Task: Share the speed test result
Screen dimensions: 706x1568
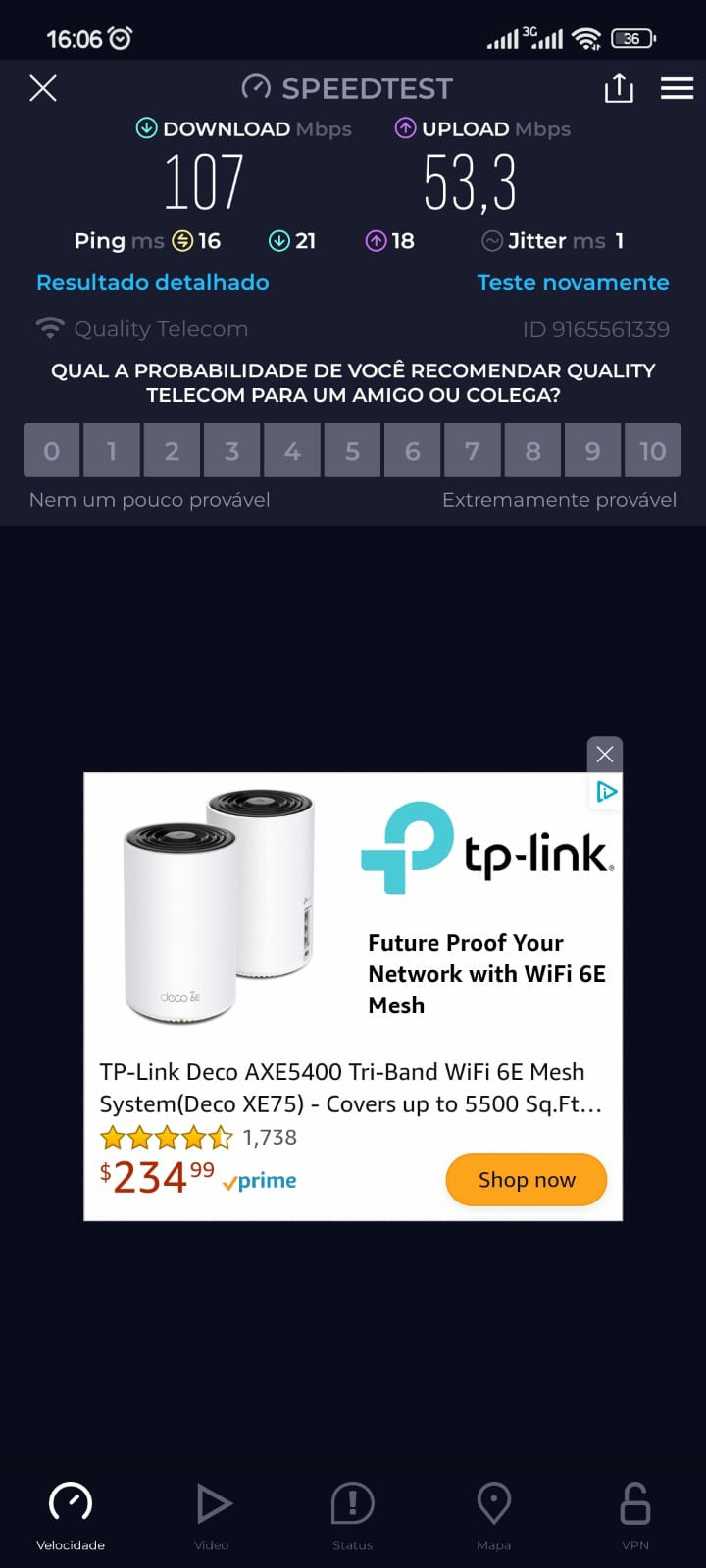Action: point(619,88)
